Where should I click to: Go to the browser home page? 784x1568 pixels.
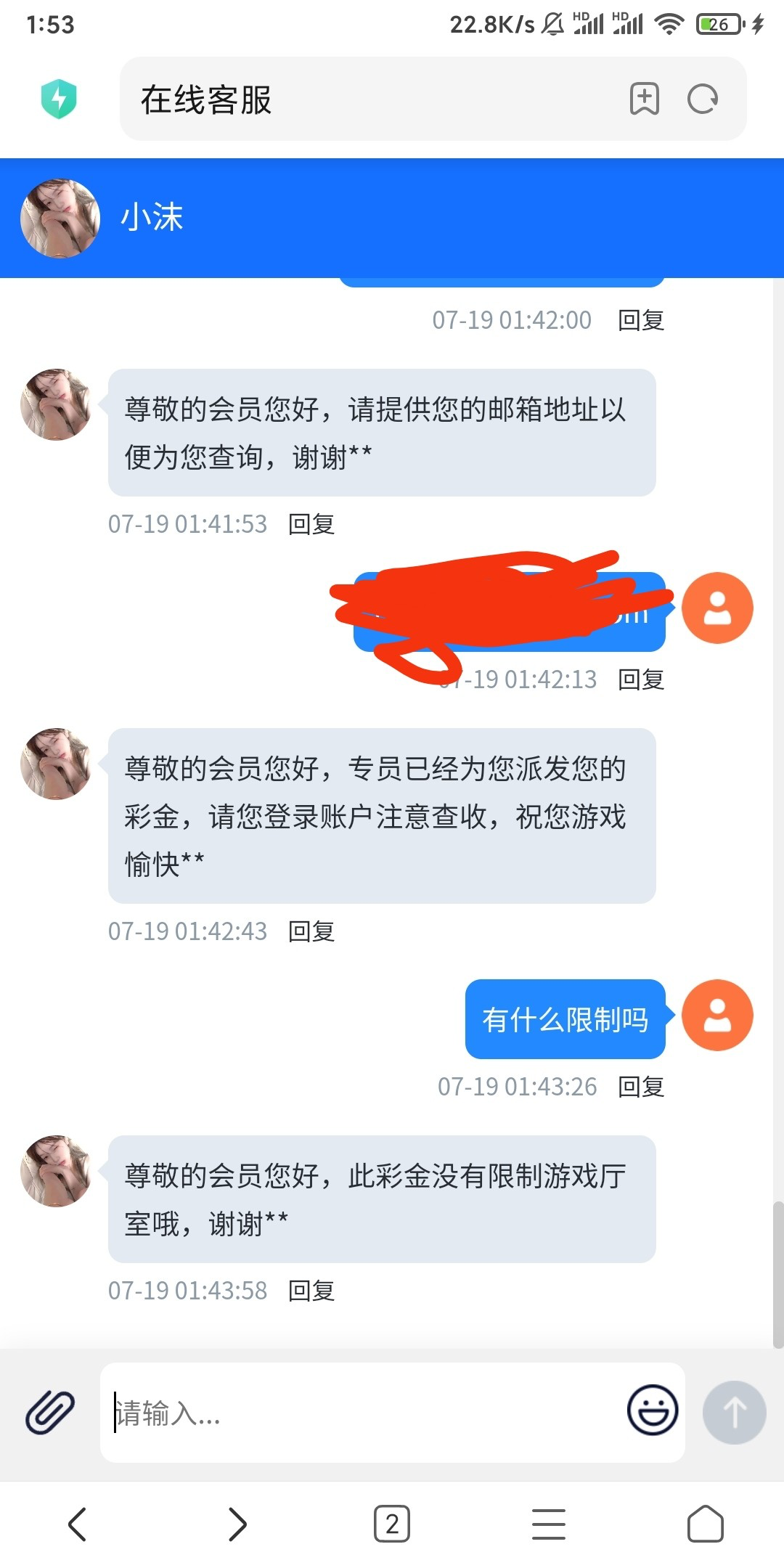click(x=705, y=1524)
